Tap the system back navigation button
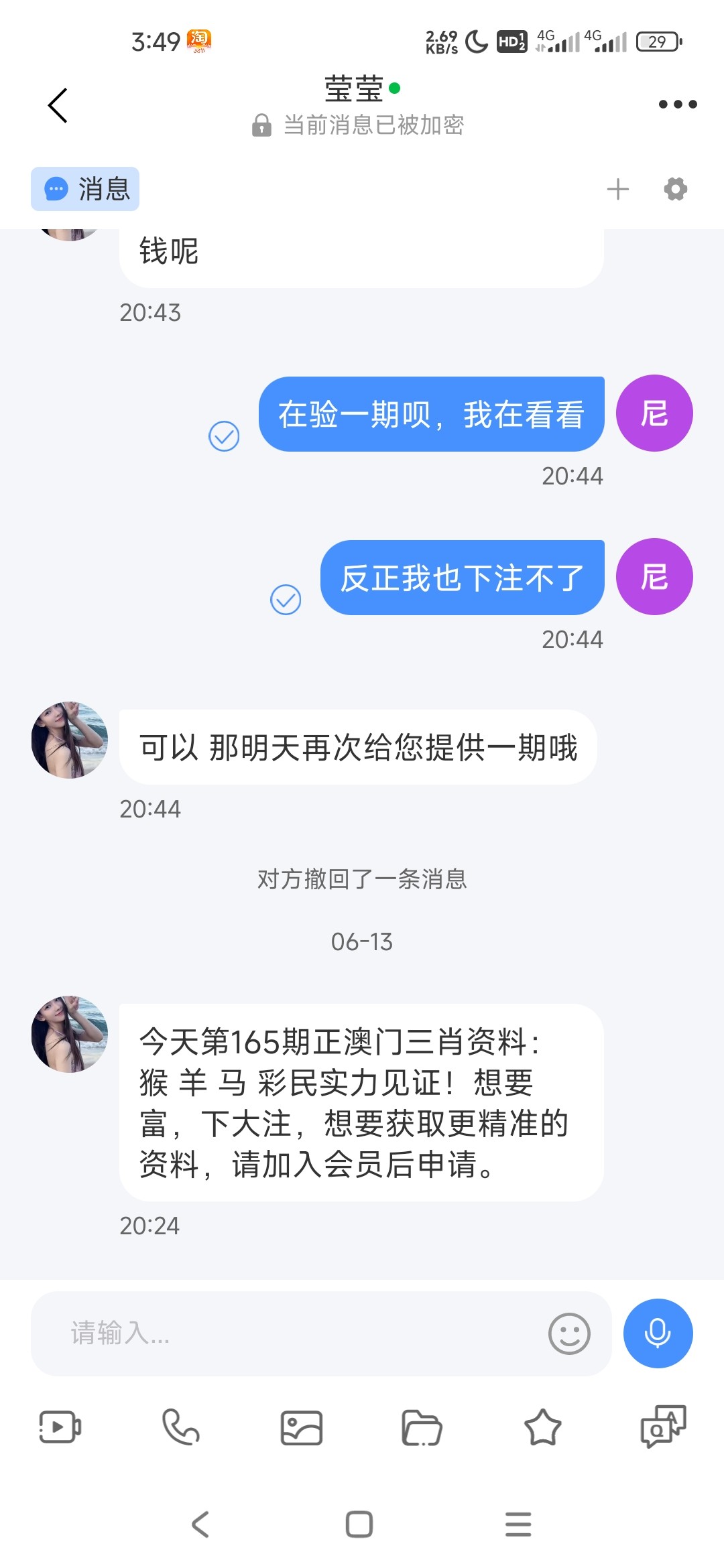The image size is (724, 1568). coord(200,1524)
